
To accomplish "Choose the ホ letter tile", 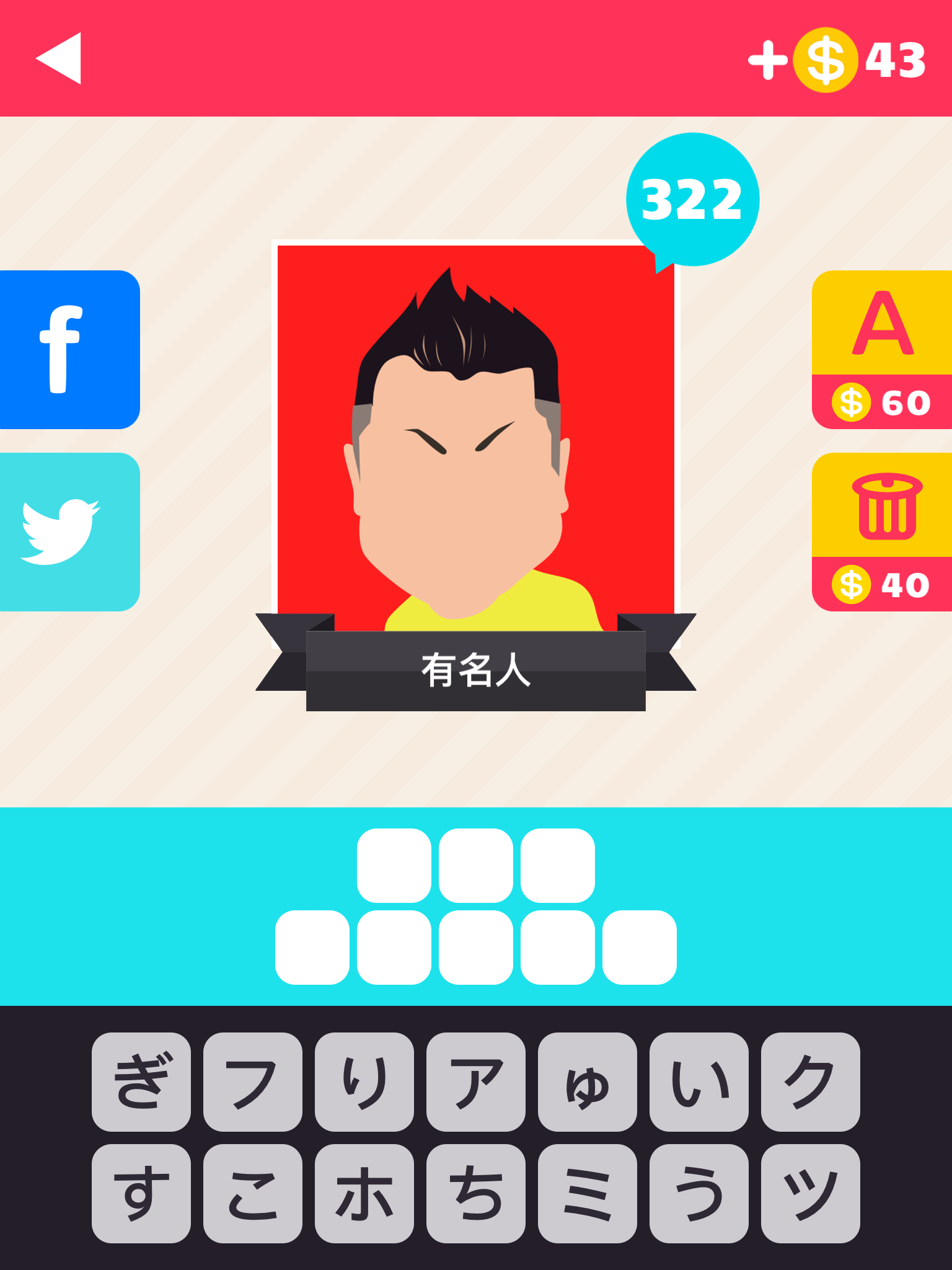I will 364,1193.
